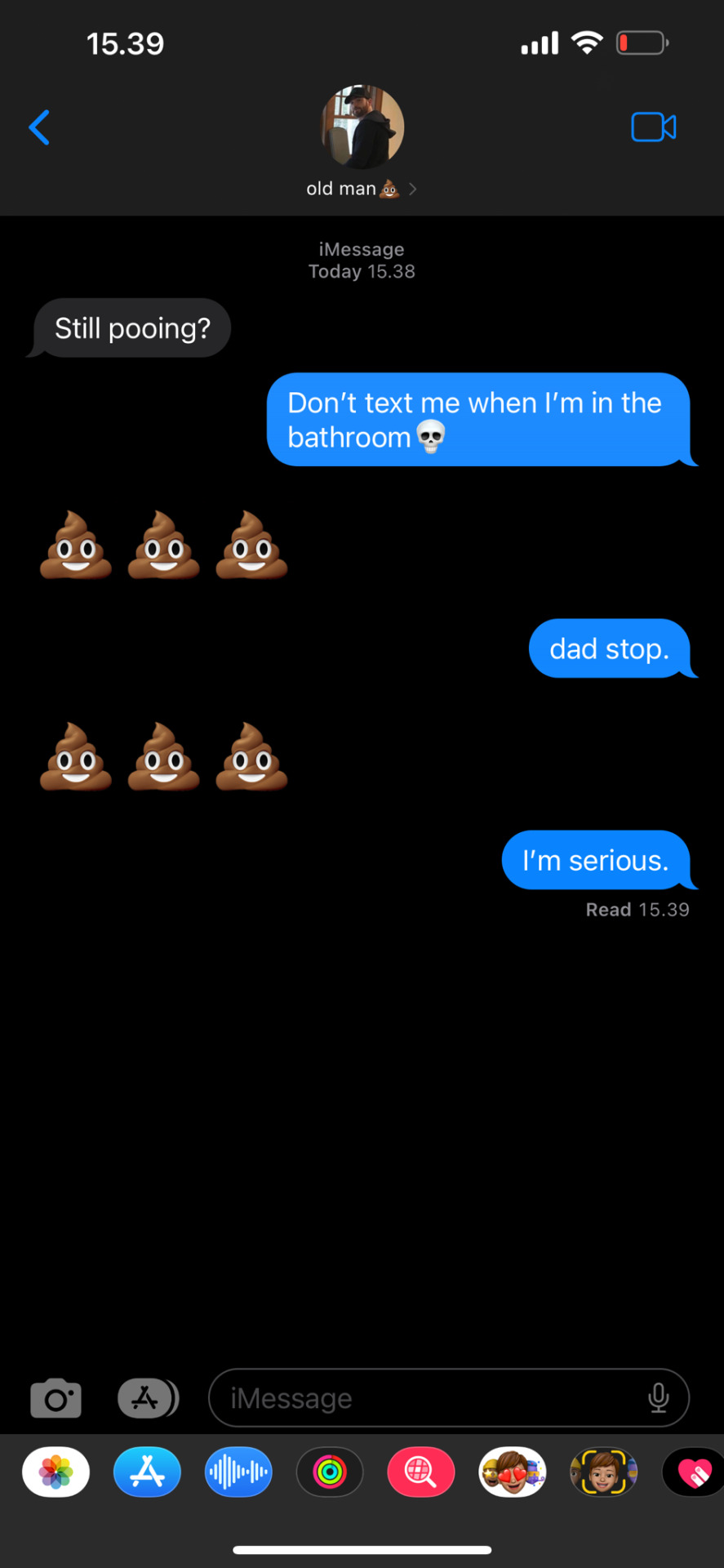Open the App Store iMessage app
724x1568 pixels.
tap(147, 1472)
